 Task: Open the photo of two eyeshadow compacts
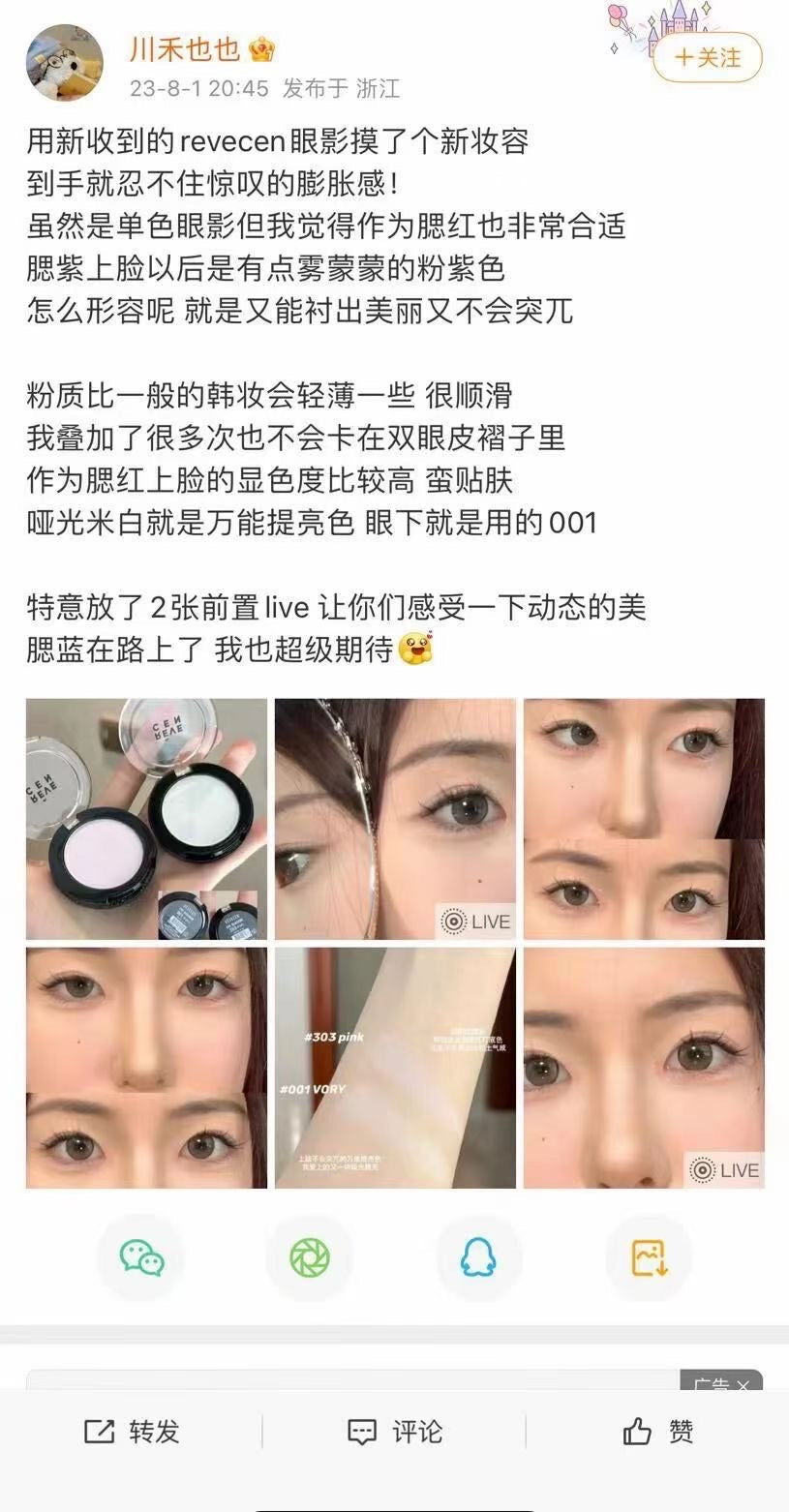click(146, 819)
